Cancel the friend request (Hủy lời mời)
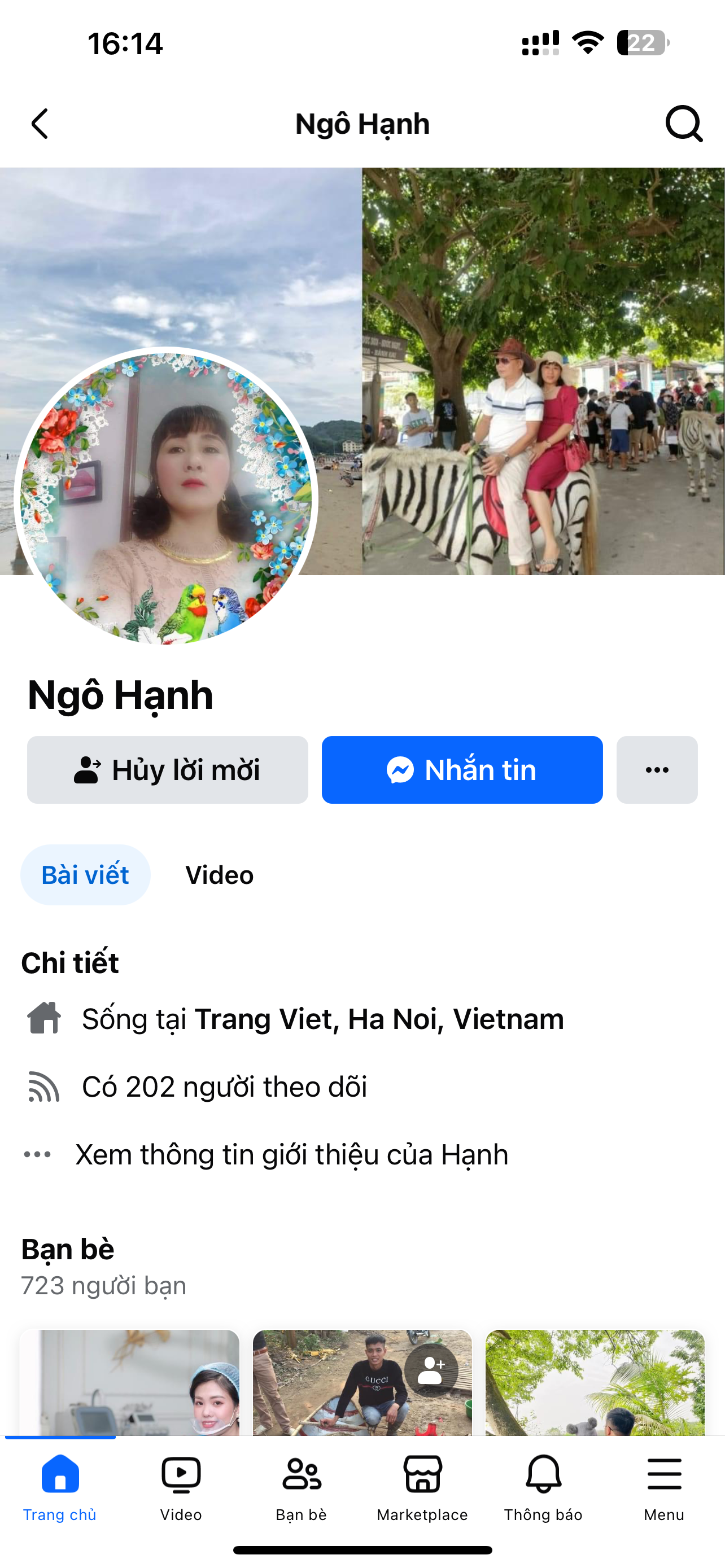 pyautogui.click(x=167, y=770)
